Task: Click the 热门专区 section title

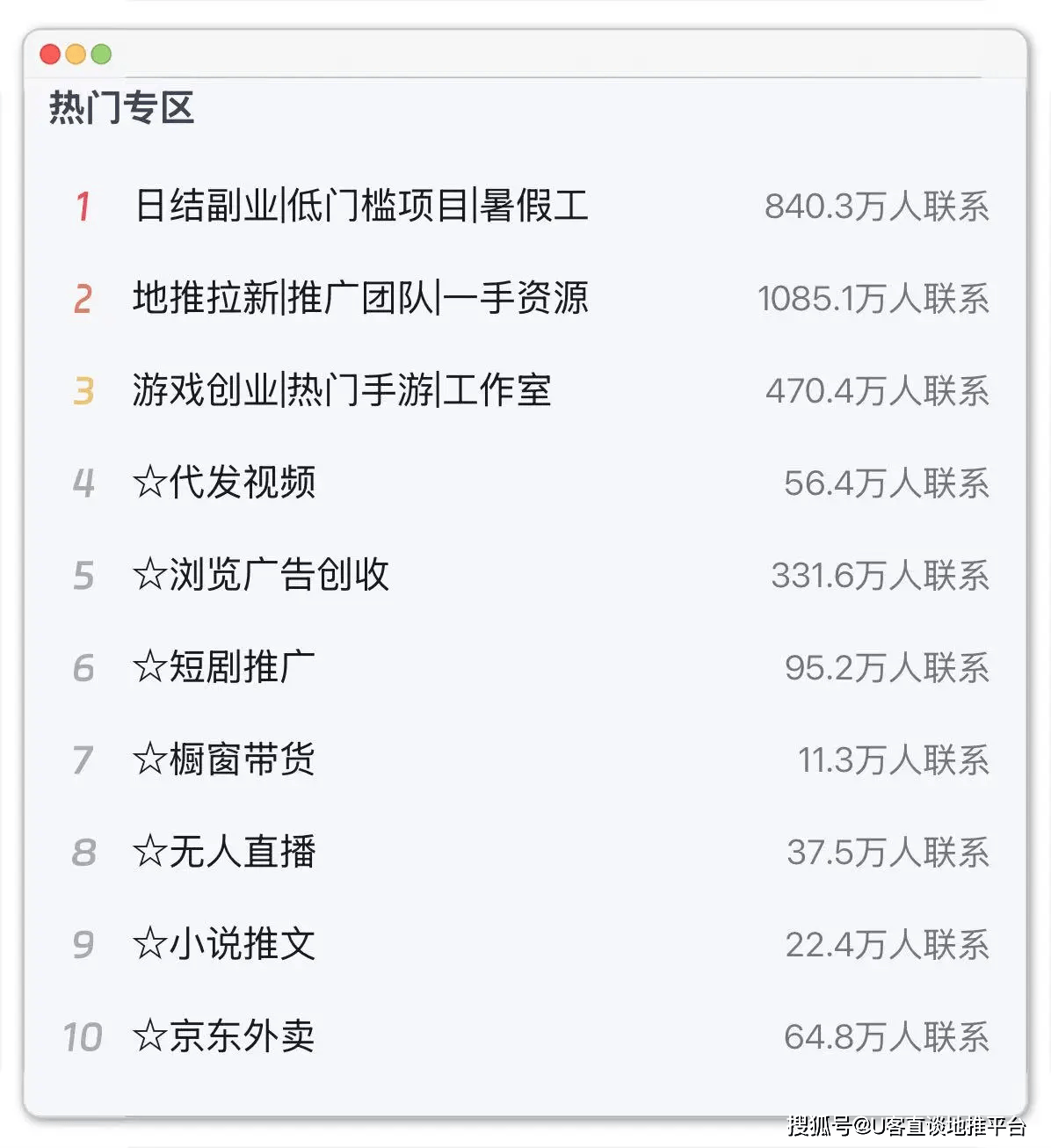Action: (x=121, y=105)
